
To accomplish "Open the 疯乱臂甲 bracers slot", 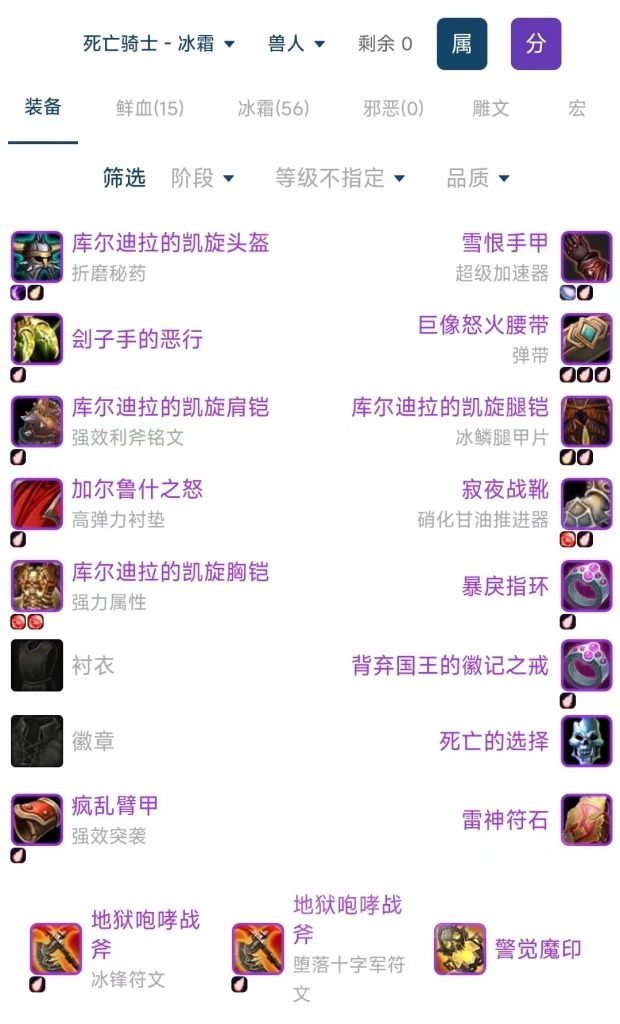I will click(115, 806).
